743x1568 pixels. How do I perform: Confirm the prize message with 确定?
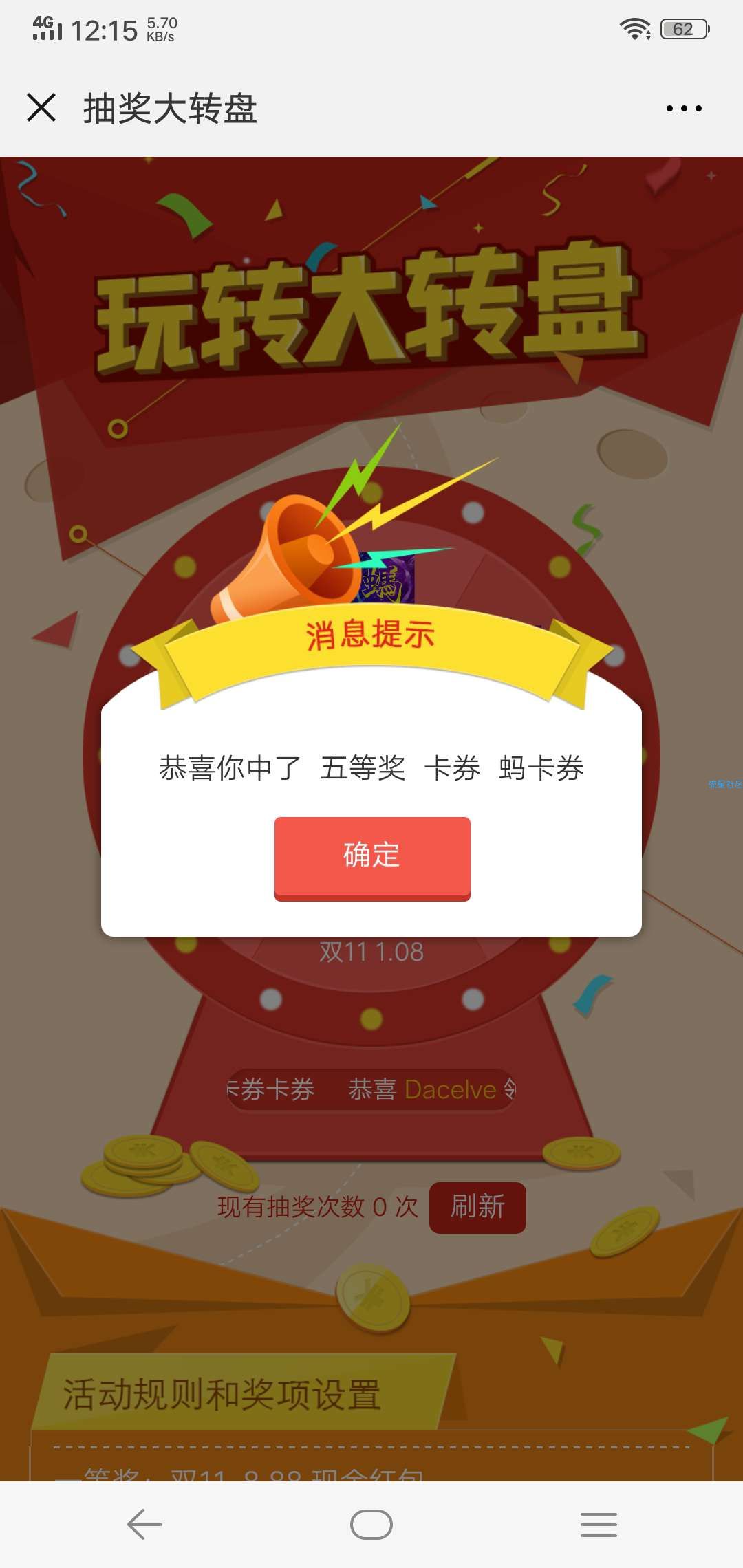tap(372, 857)
